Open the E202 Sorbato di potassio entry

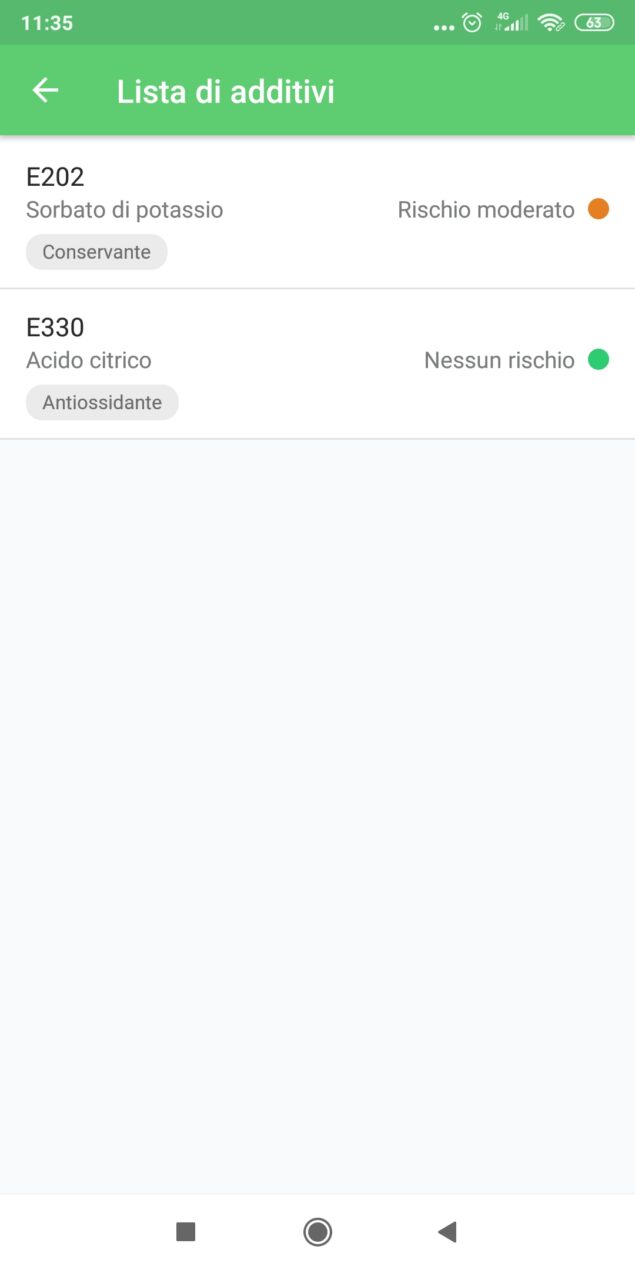(x=317, y=214)
